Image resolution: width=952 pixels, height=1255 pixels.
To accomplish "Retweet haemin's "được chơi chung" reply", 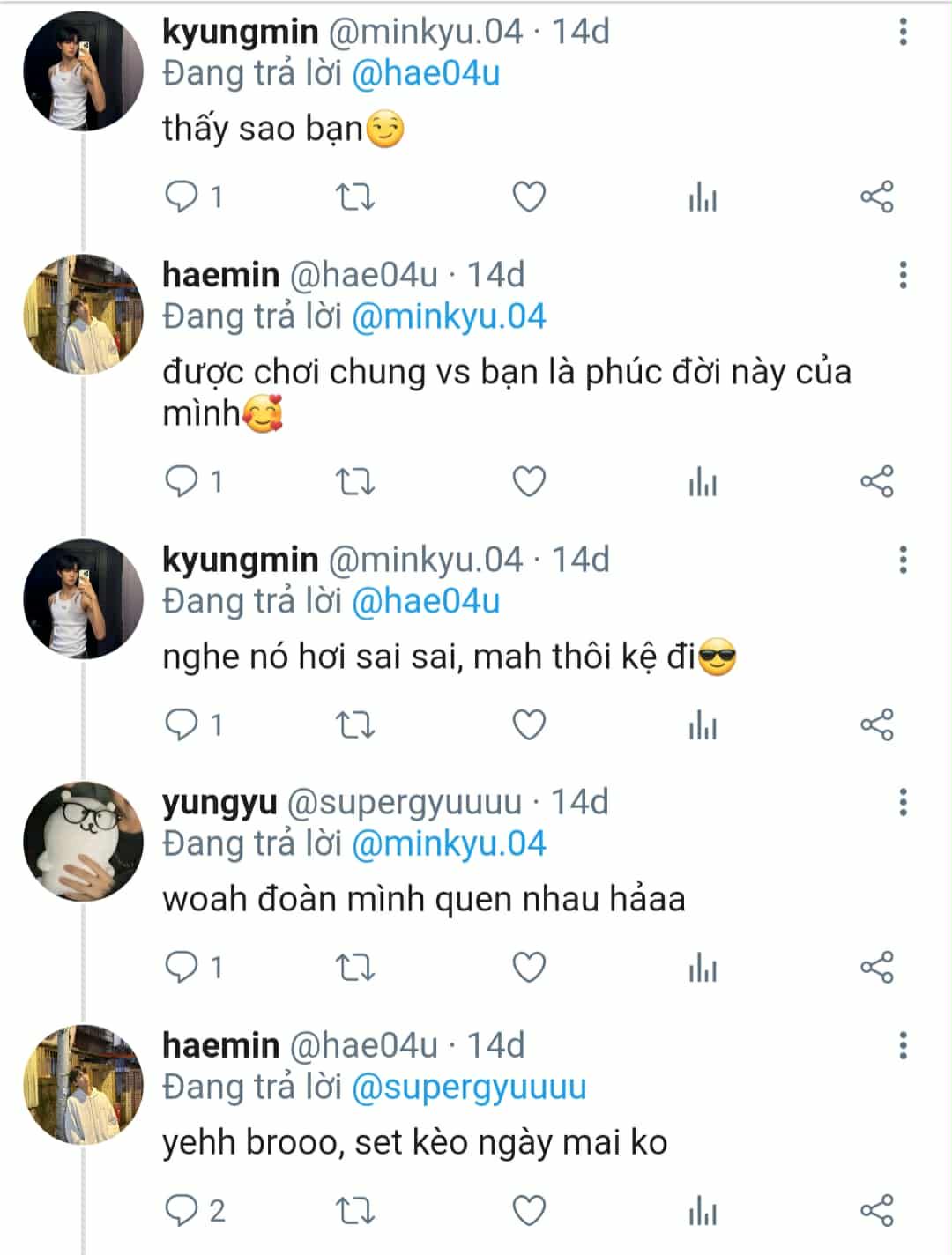I will click(356, 482).
